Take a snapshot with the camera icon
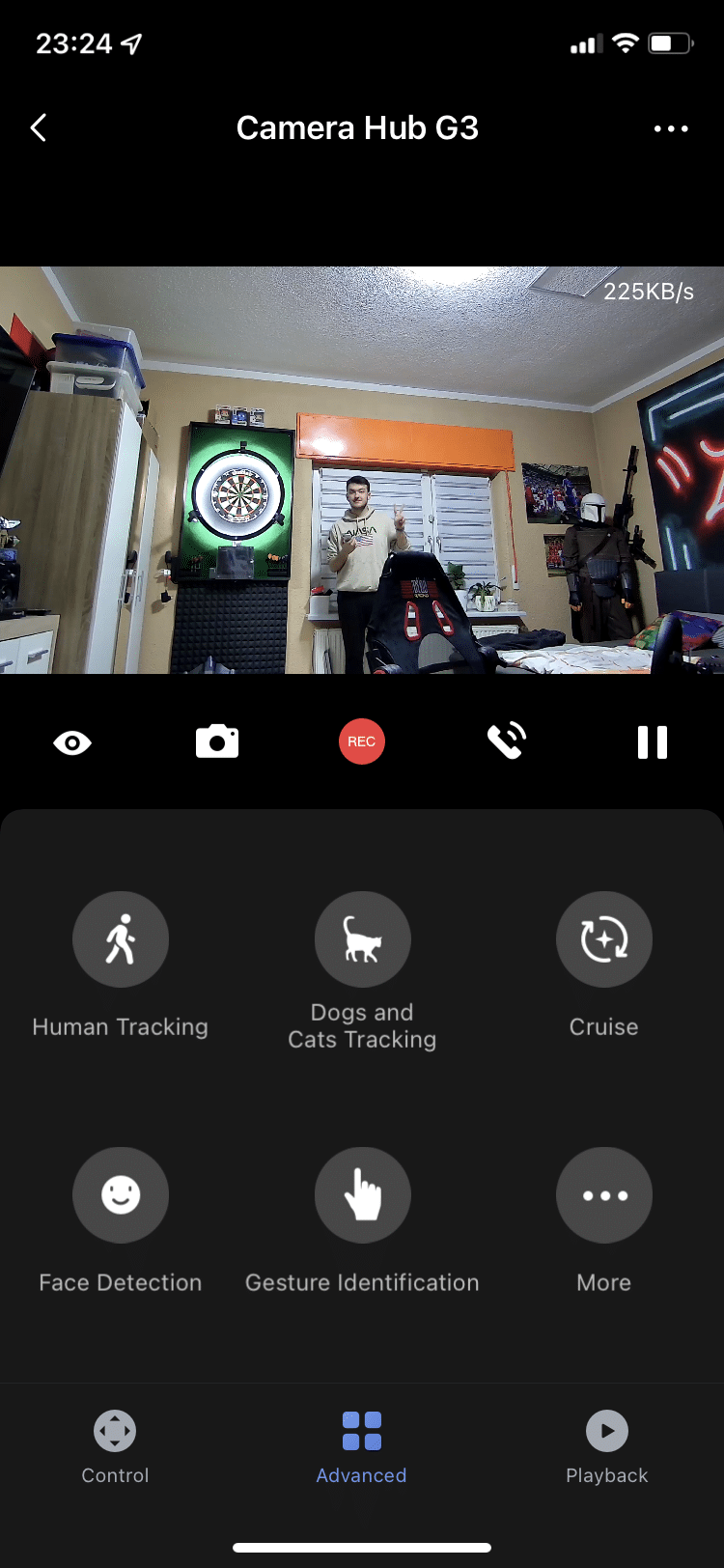Screen dimensions: 724x1568 tap(217, 742)
